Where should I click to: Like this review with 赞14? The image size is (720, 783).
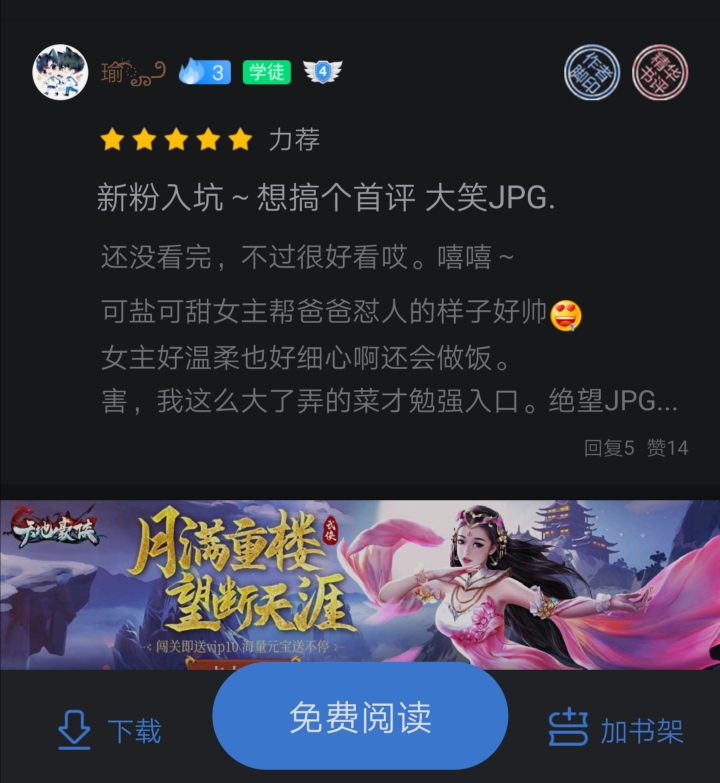point(667,448)
